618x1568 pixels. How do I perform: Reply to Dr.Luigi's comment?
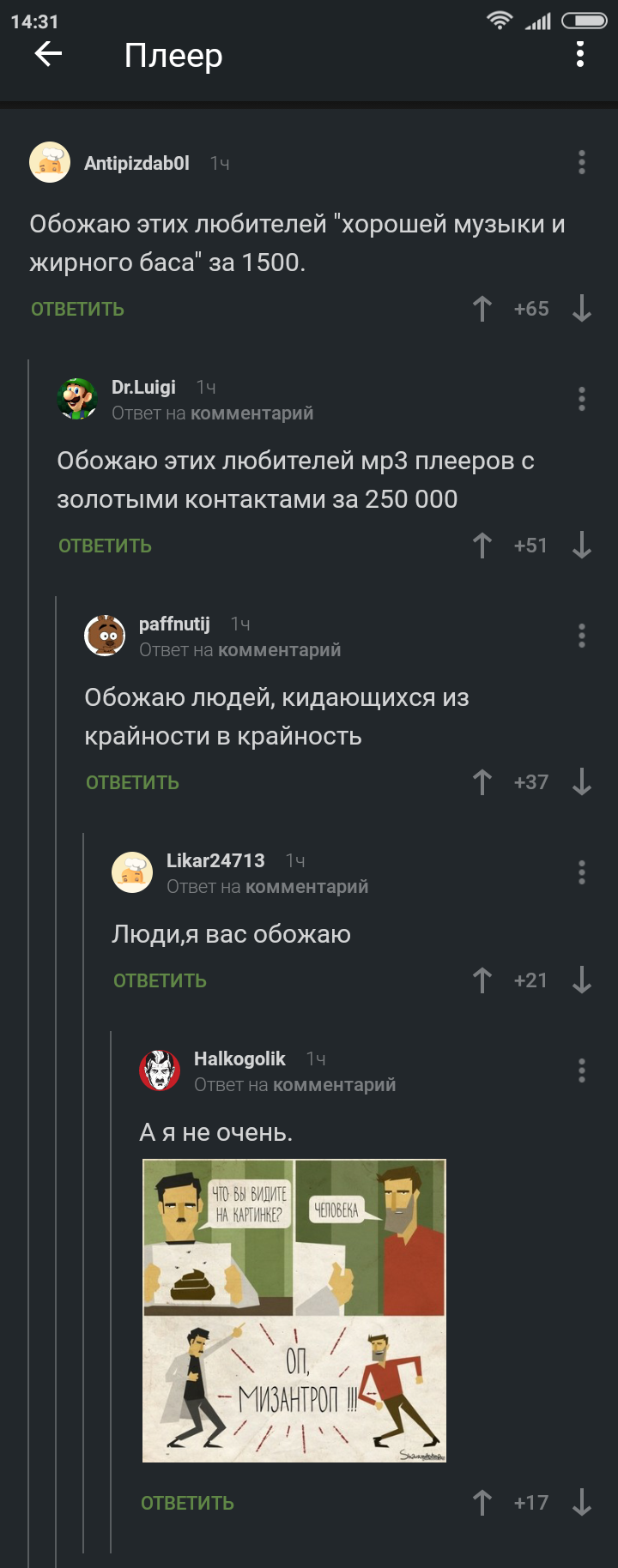105,546
